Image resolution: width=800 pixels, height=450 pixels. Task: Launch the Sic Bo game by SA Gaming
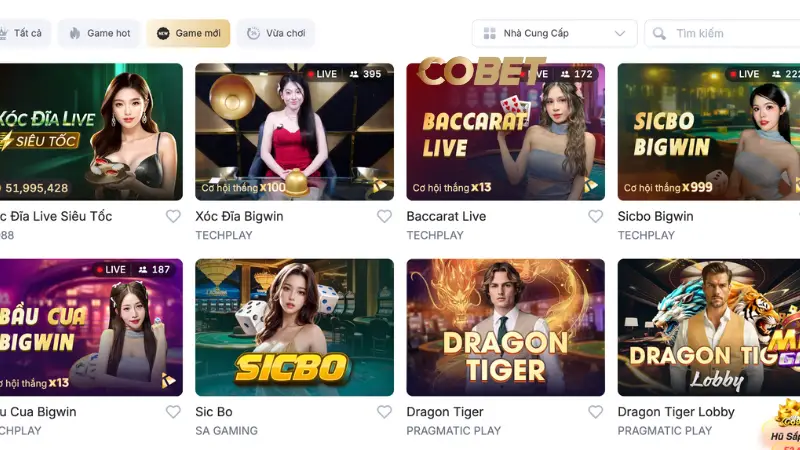point(294,327)
